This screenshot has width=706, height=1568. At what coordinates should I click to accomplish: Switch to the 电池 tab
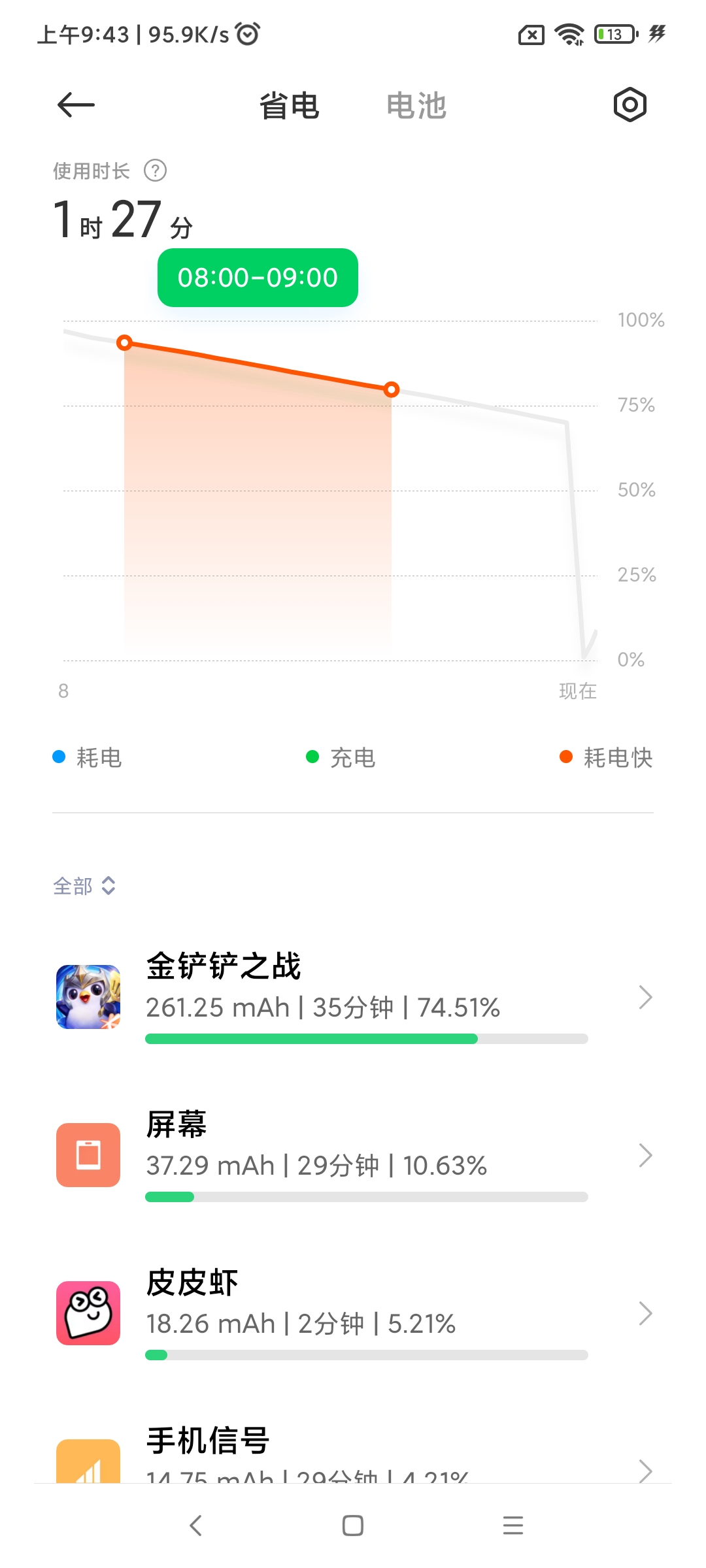click(x=416, y=106)
